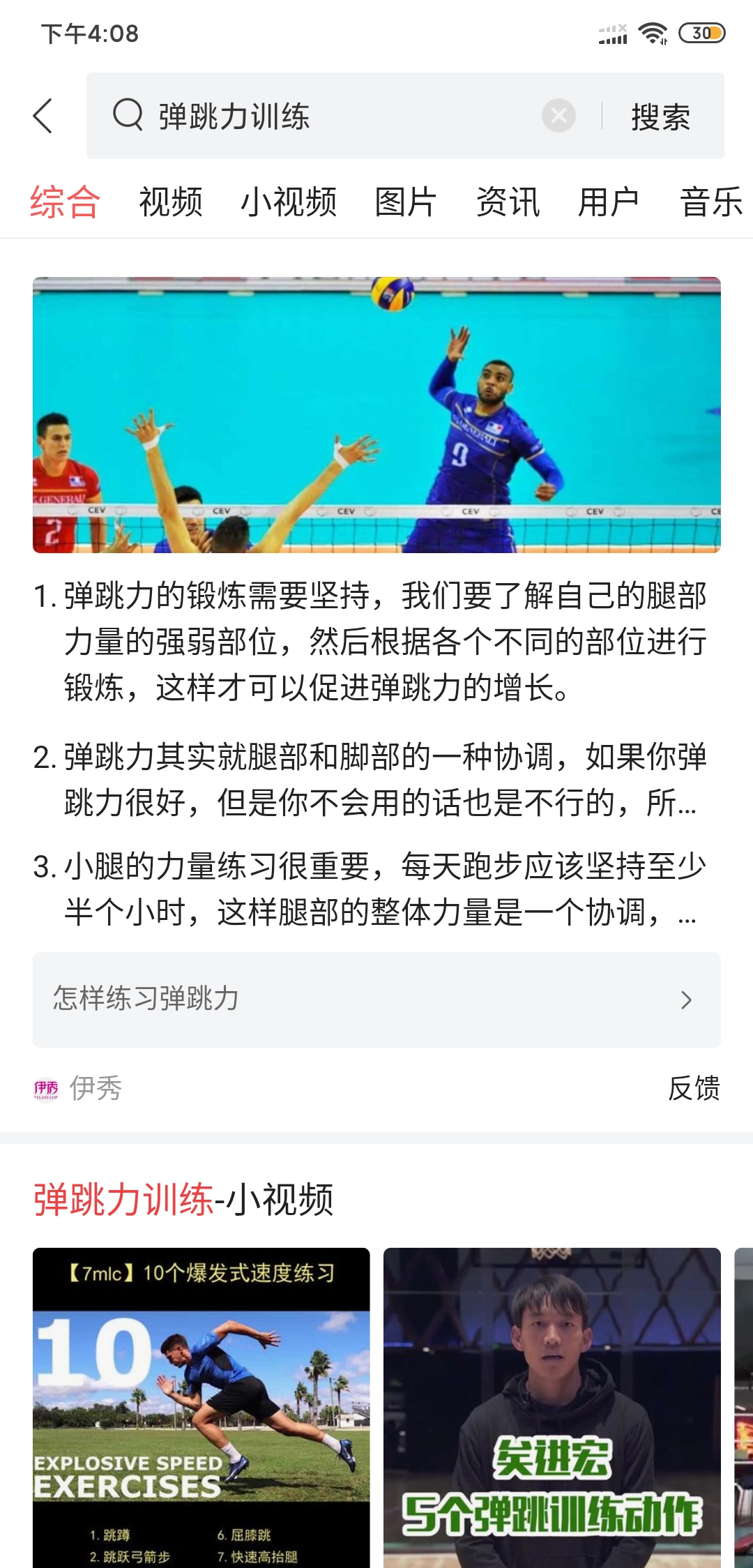Expand 怎样练习弹跳力 using the chevron

(686, 1000)
